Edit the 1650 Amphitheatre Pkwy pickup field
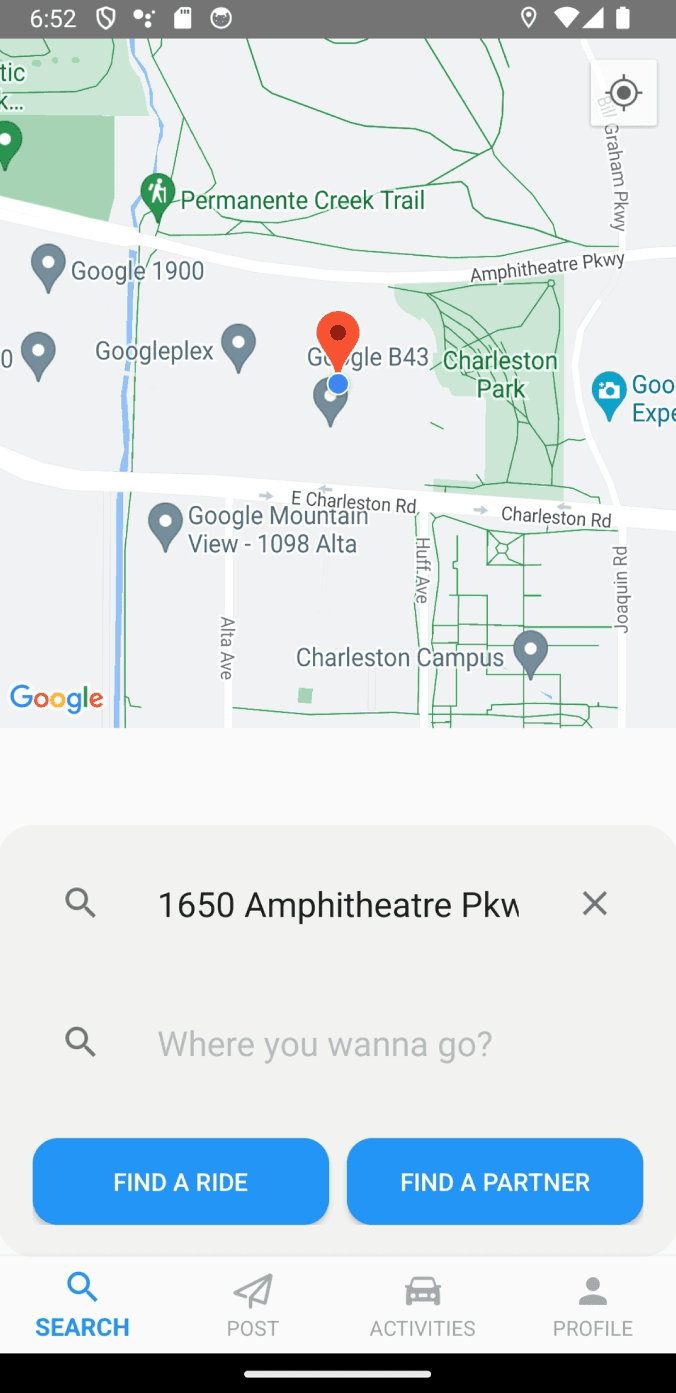Viewport: 676px width, 1393px height. point(338,904)
